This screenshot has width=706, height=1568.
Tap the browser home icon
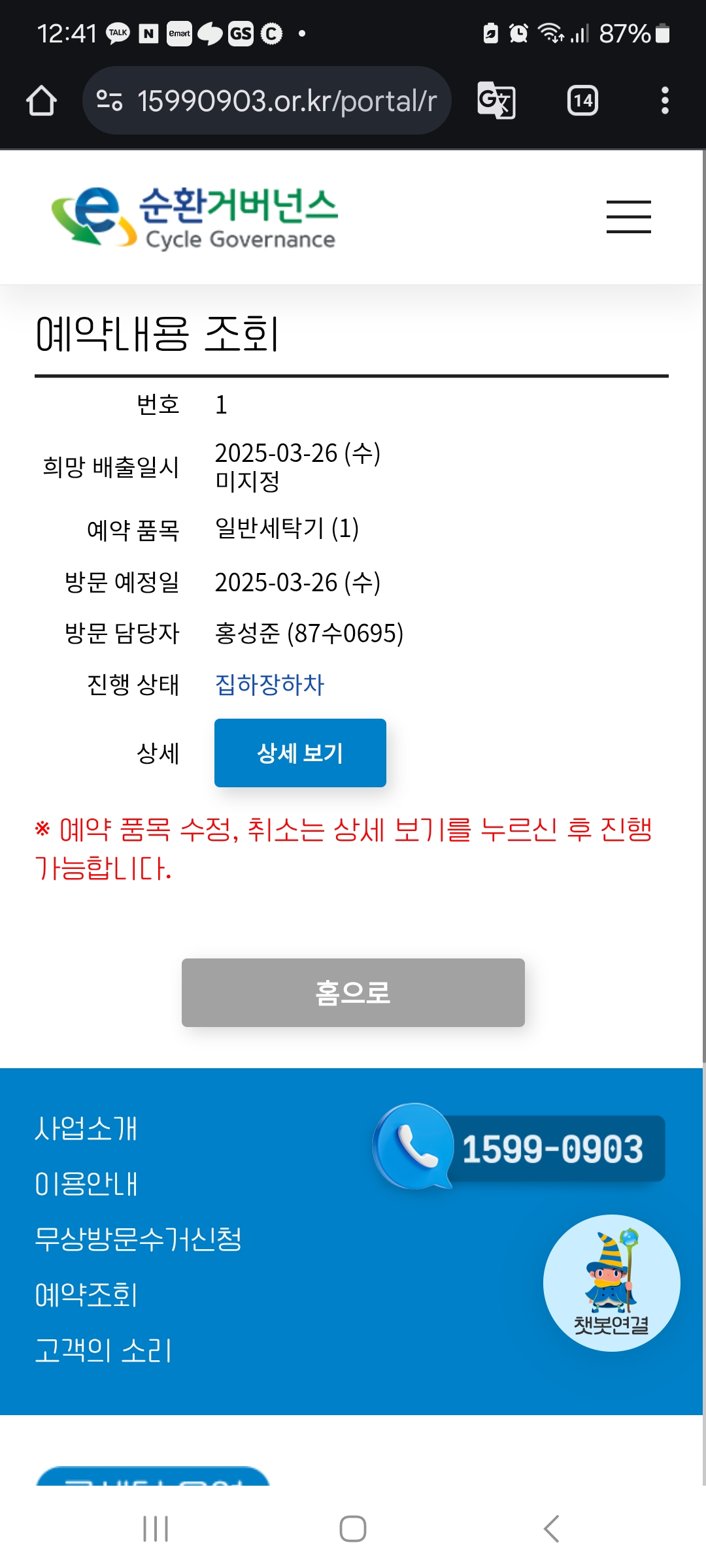[x=41, y=101]
